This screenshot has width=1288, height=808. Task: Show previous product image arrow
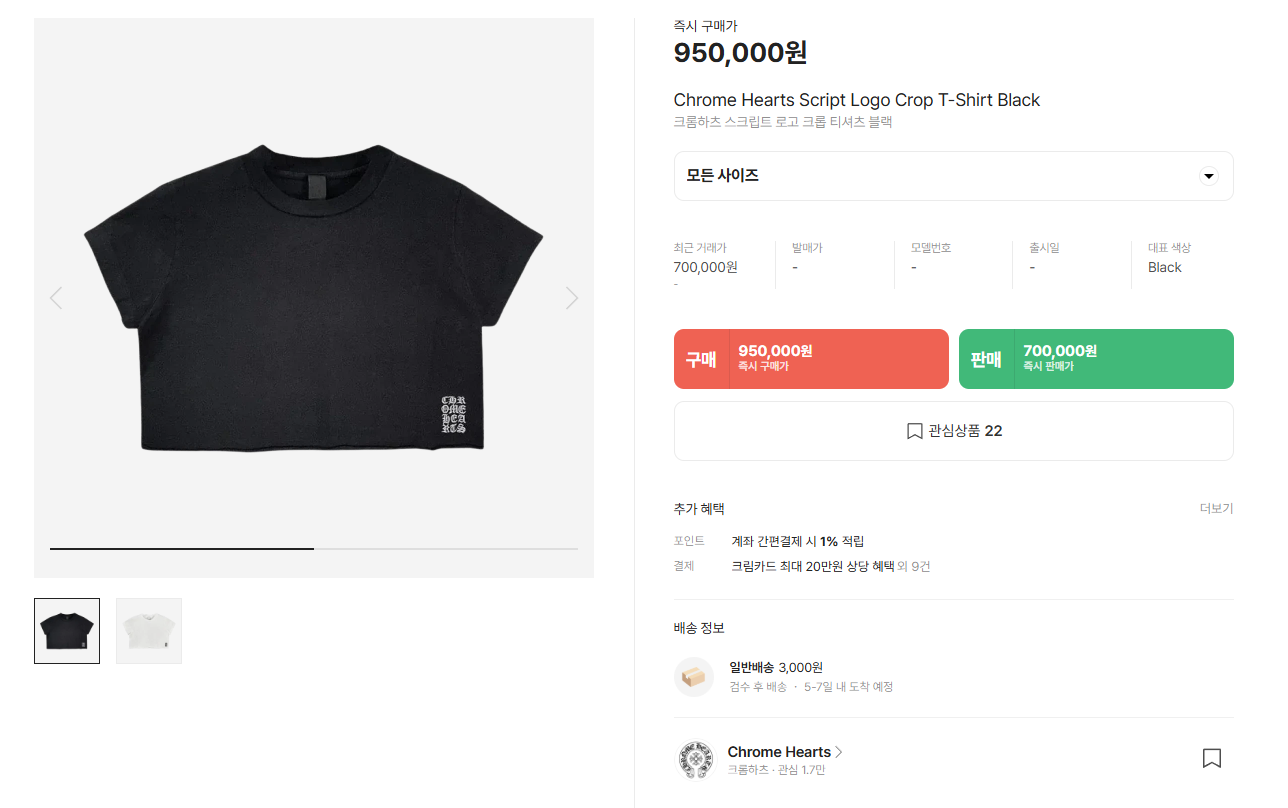(x=56, y=298)
